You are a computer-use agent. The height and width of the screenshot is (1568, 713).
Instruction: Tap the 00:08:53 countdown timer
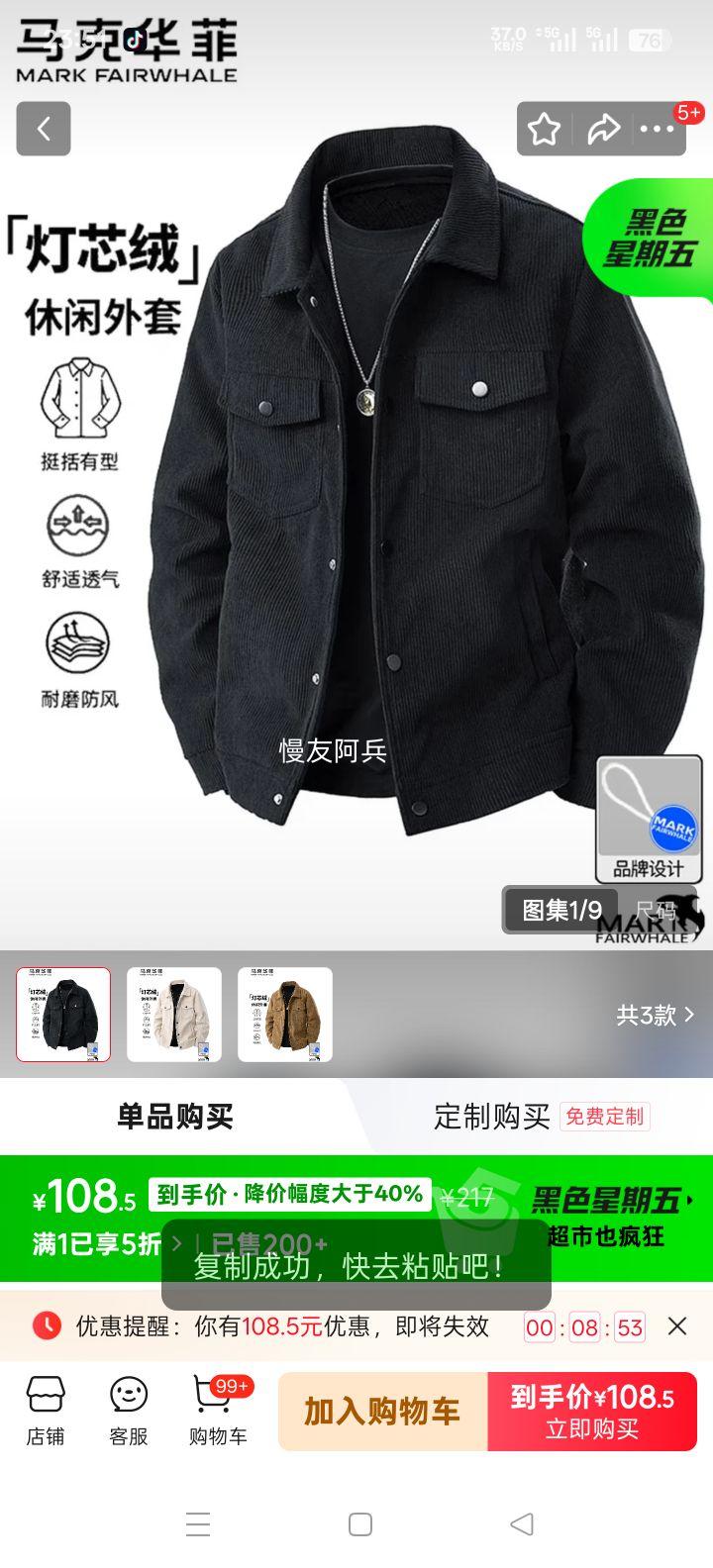(x=586, y=1326)
